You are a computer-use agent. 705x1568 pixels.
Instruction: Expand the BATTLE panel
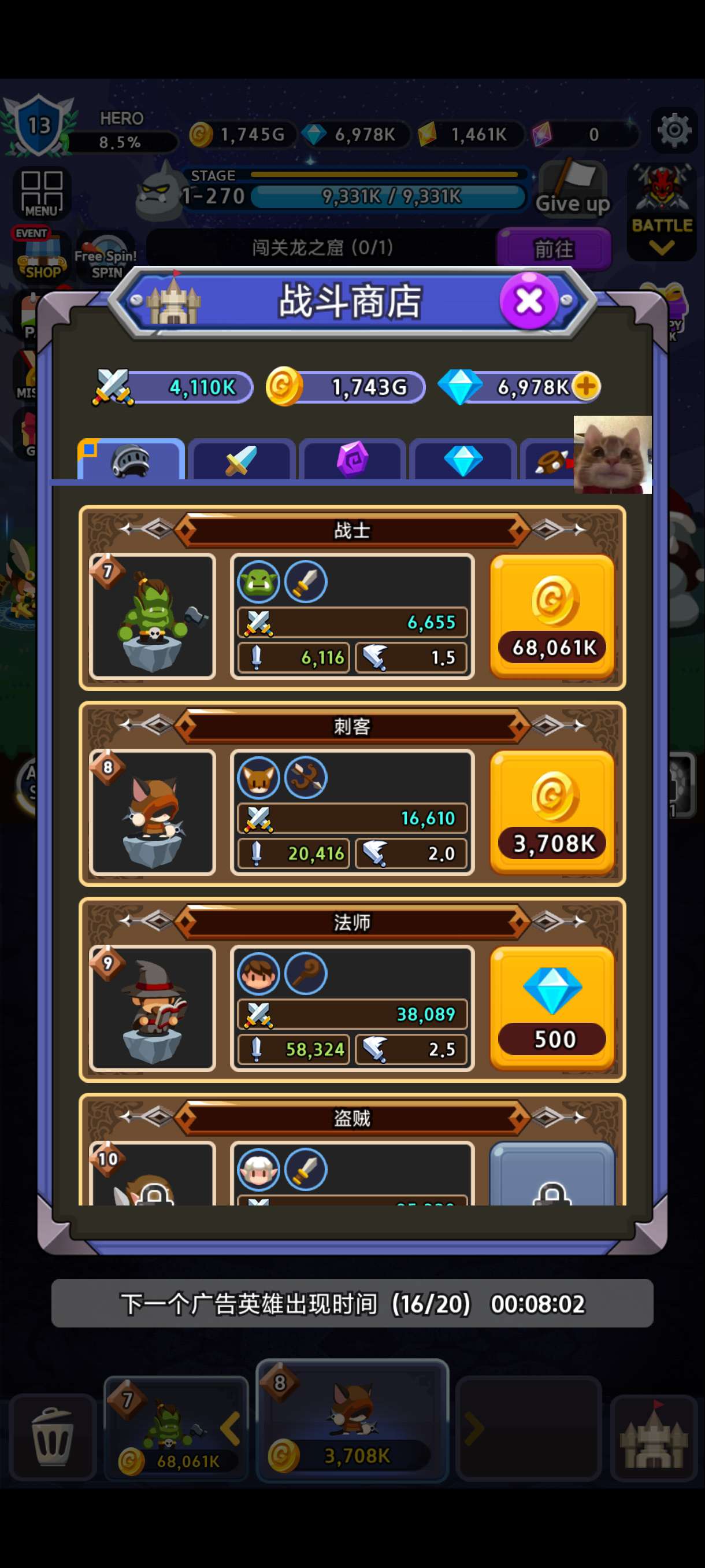pos(661,212)
